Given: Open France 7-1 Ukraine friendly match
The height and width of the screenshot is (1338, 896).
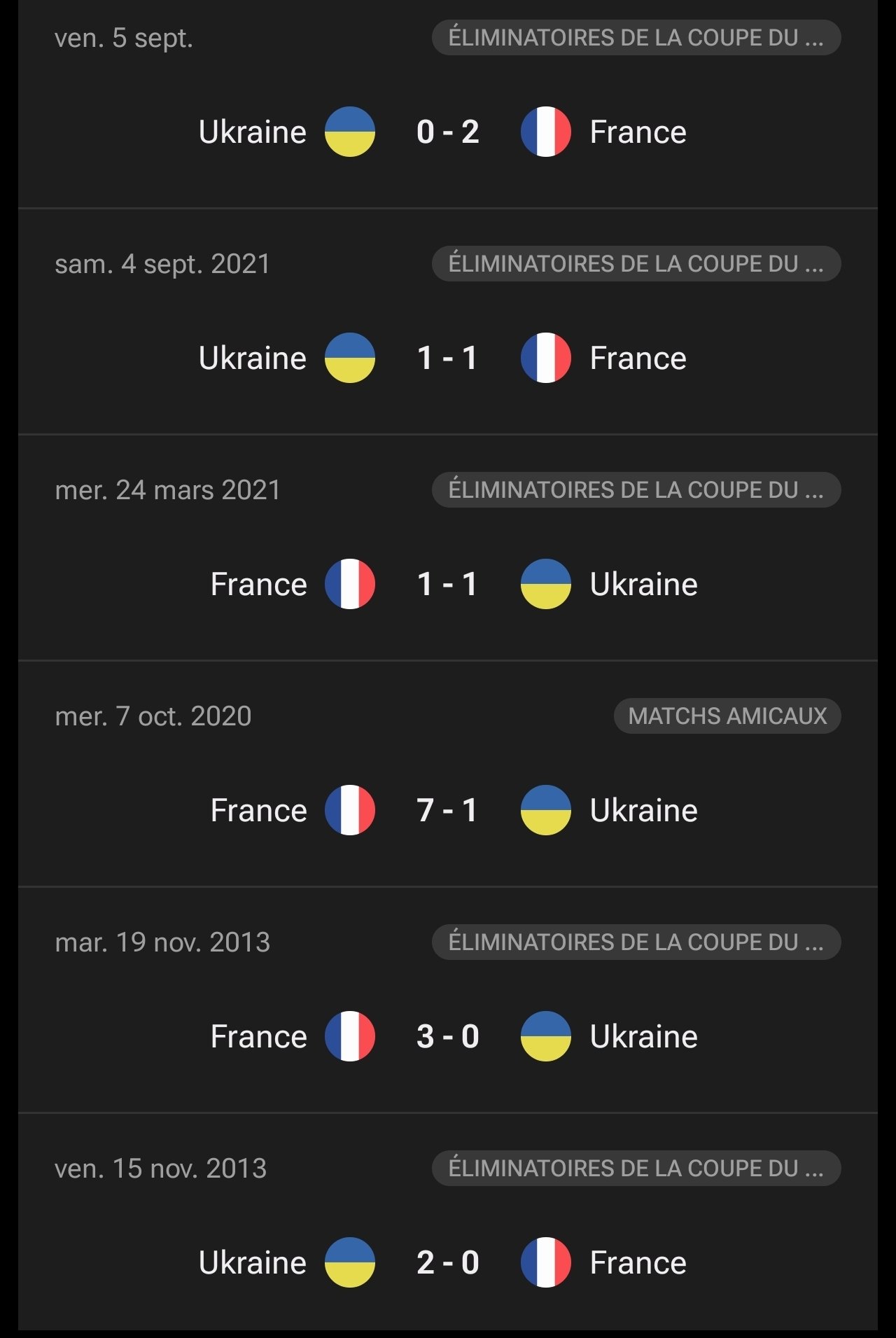Looking at the screenshot, I should tap(447, 810).
